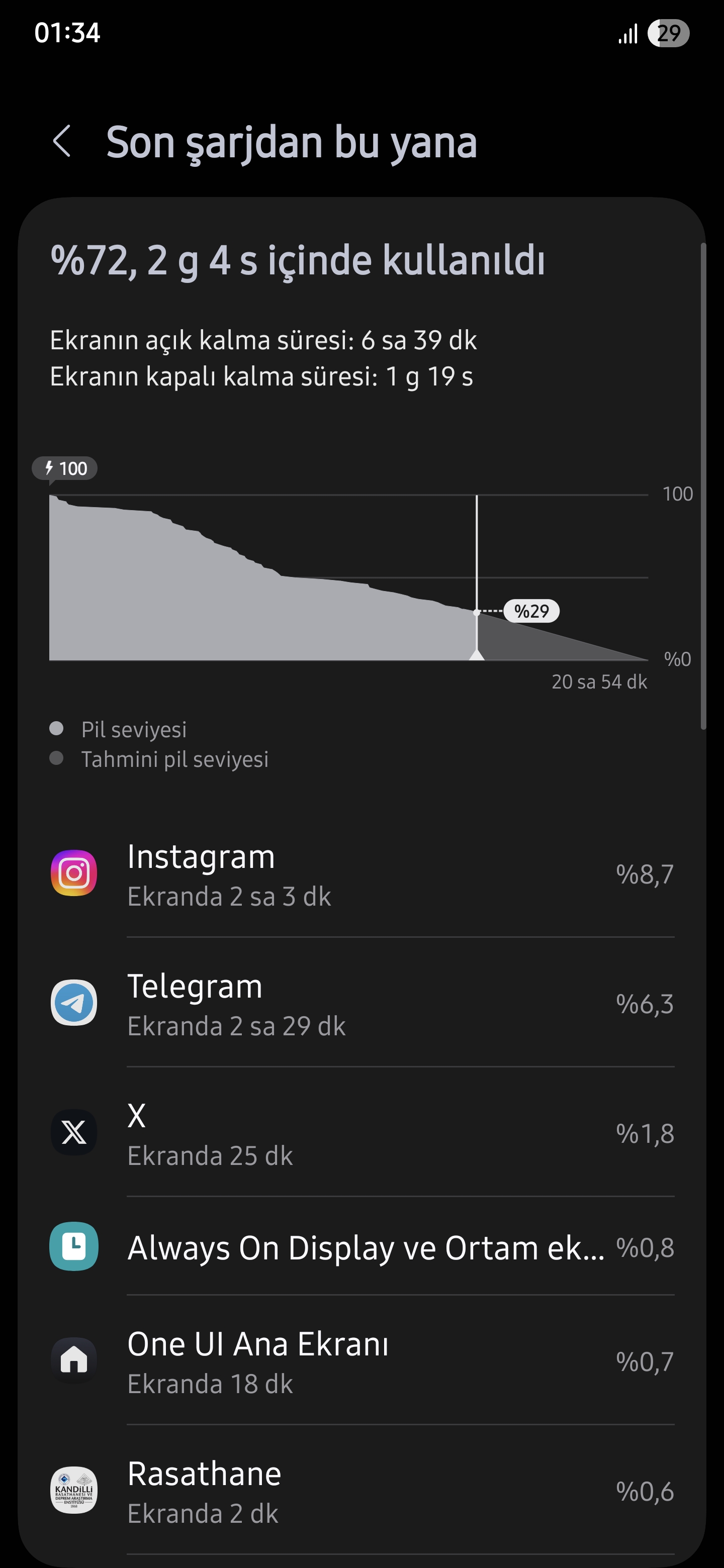Open Always On Display battery usage
The width and height of the screenshot is (724, 1568).
[x=361, y=1246]
